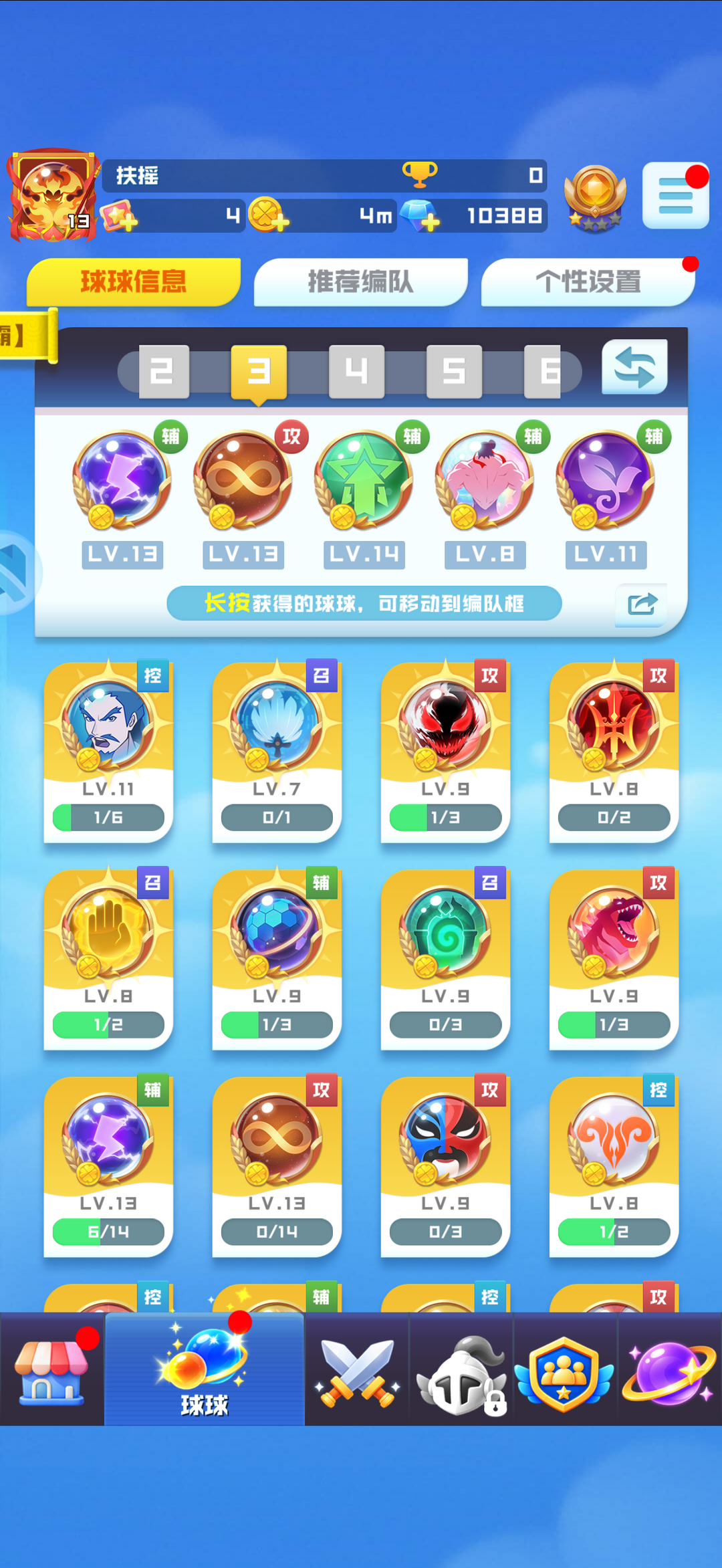Open the purple planet tab

(669, 1369)
